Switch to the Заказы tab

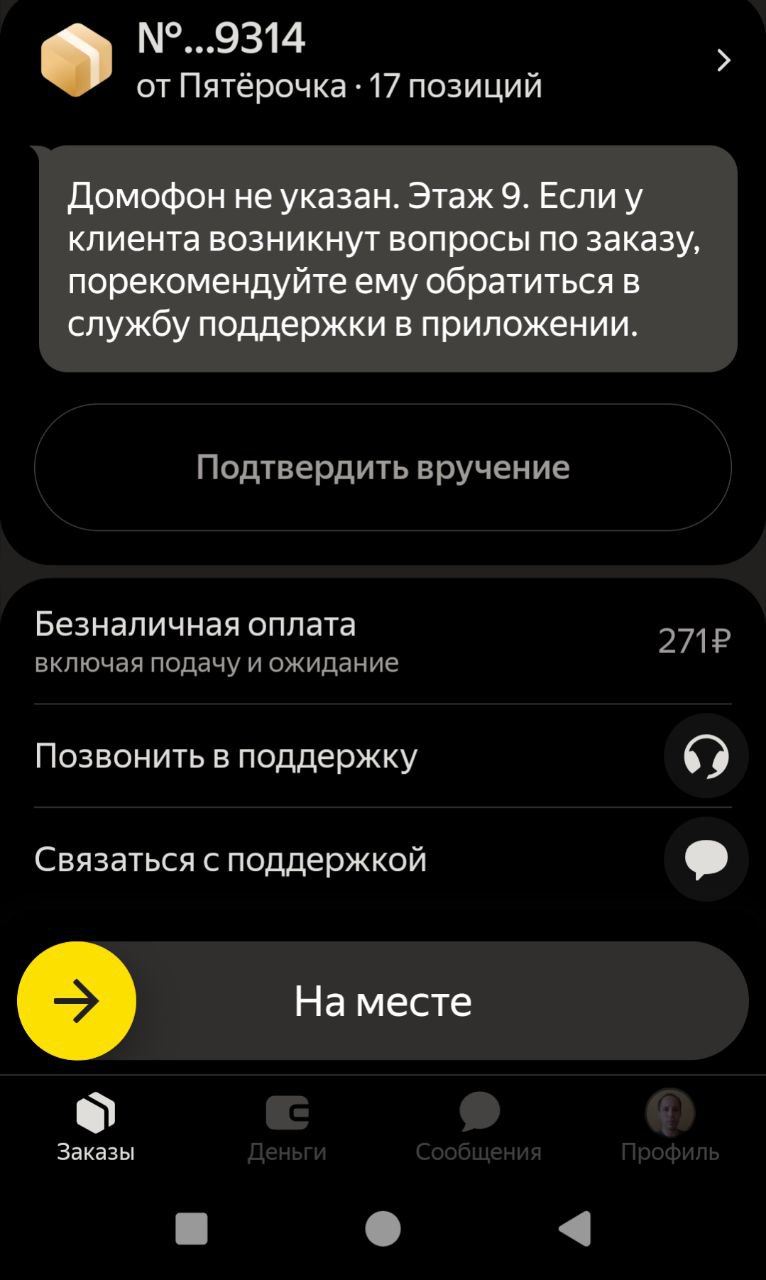point(96,1127)
